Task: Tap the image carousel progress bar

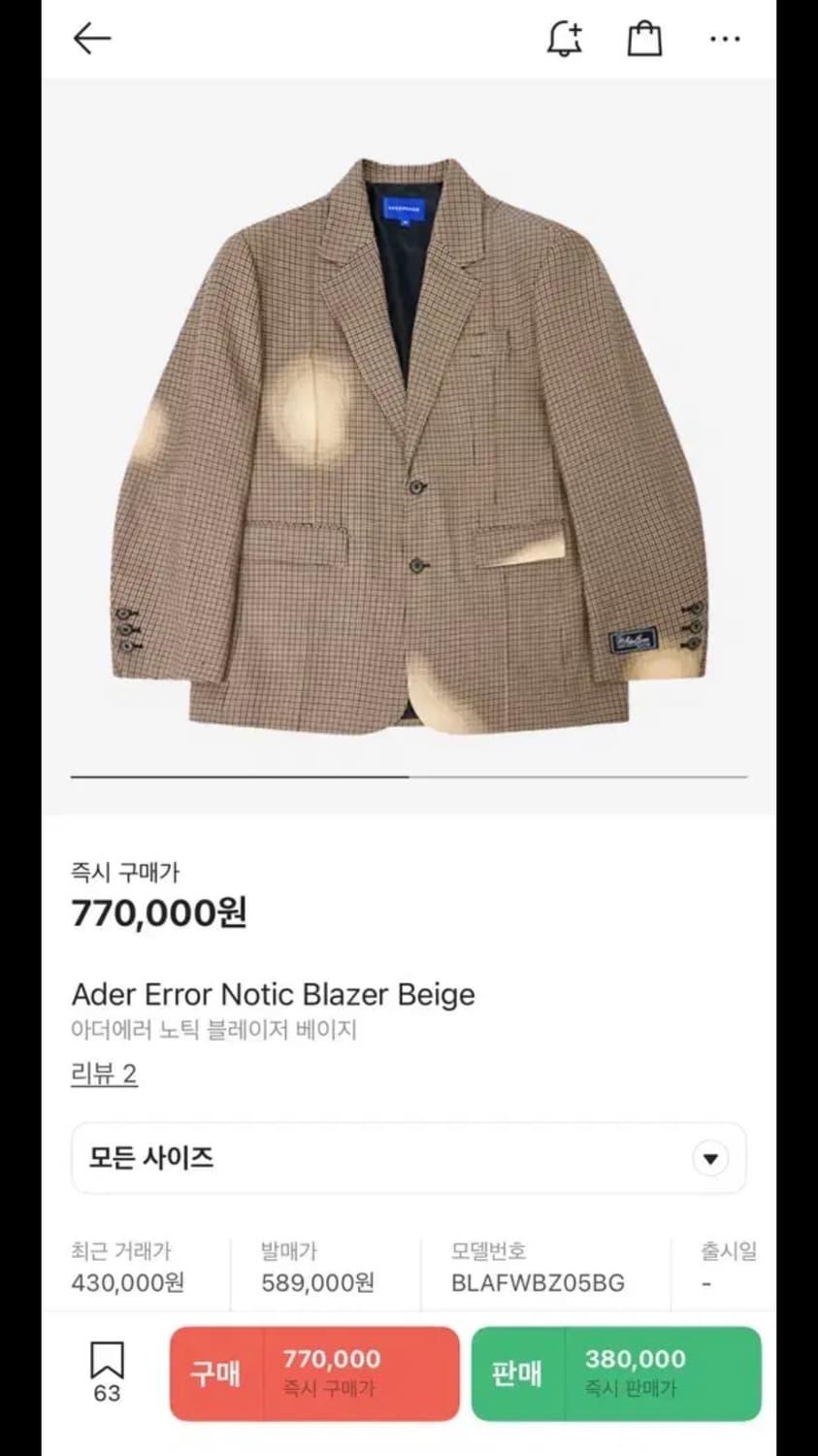Action: [x=409, y=776]
